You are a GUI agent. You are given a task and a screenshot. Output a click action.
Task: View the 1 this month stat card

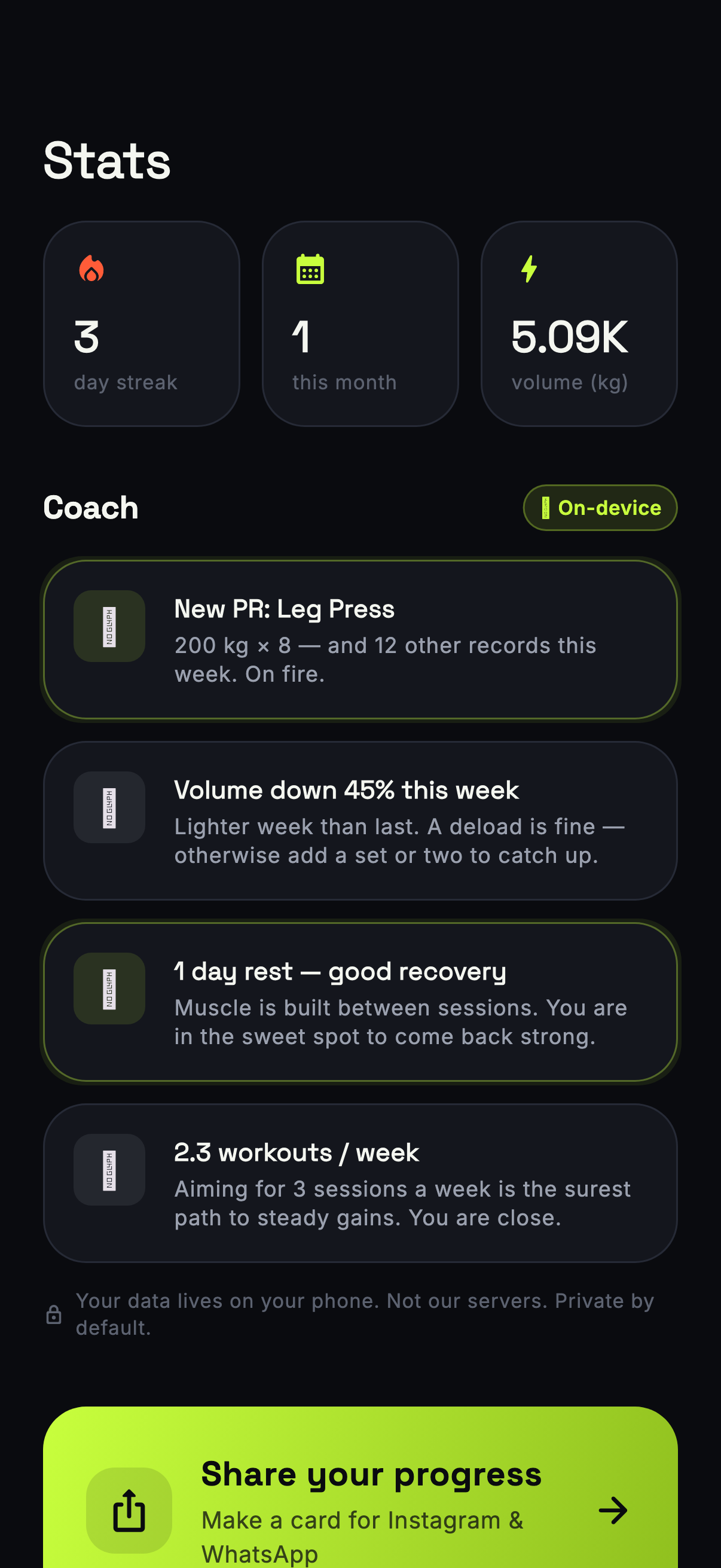(360, 324)
